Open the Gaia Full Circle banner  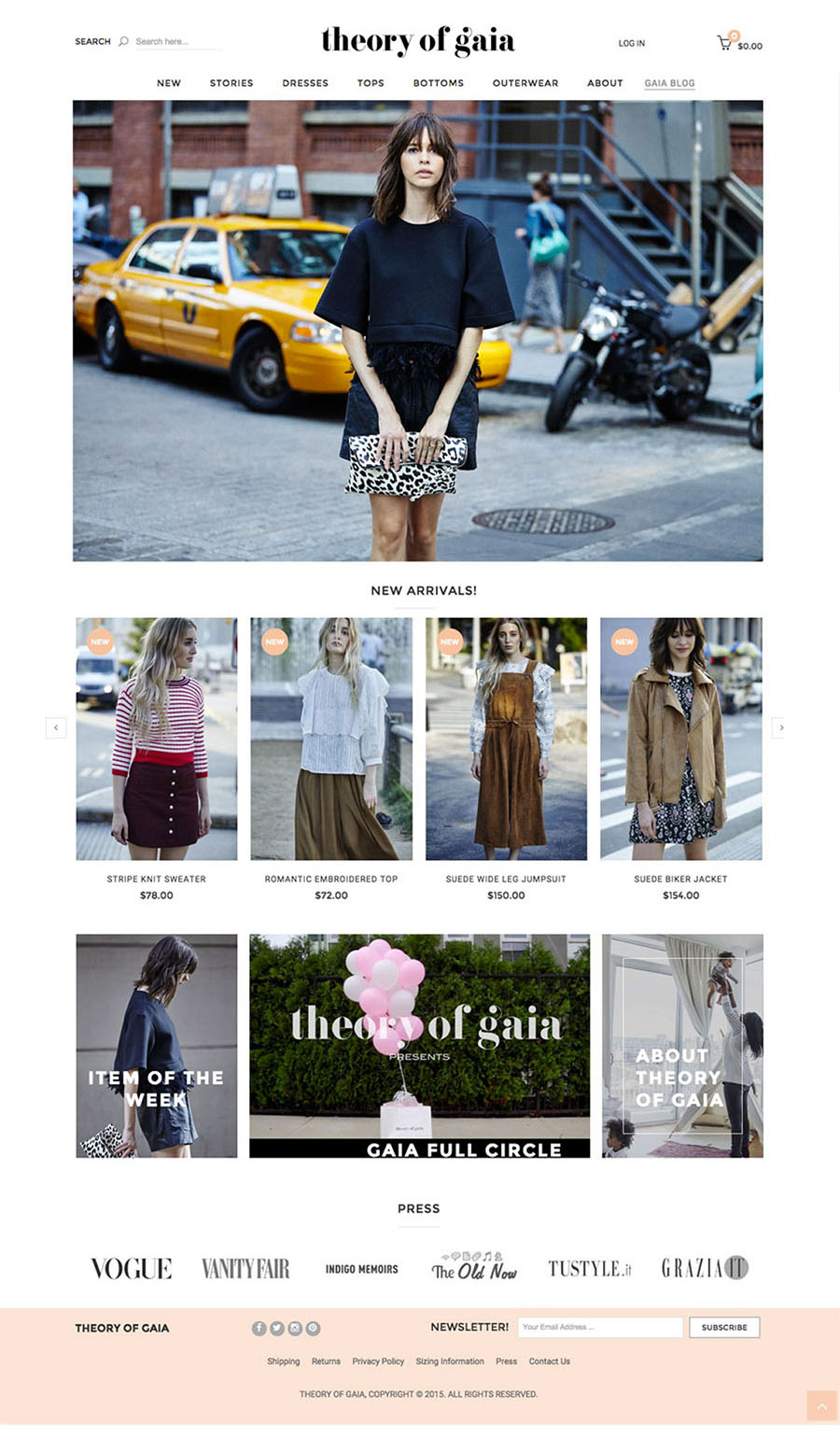click(419, 1046)
